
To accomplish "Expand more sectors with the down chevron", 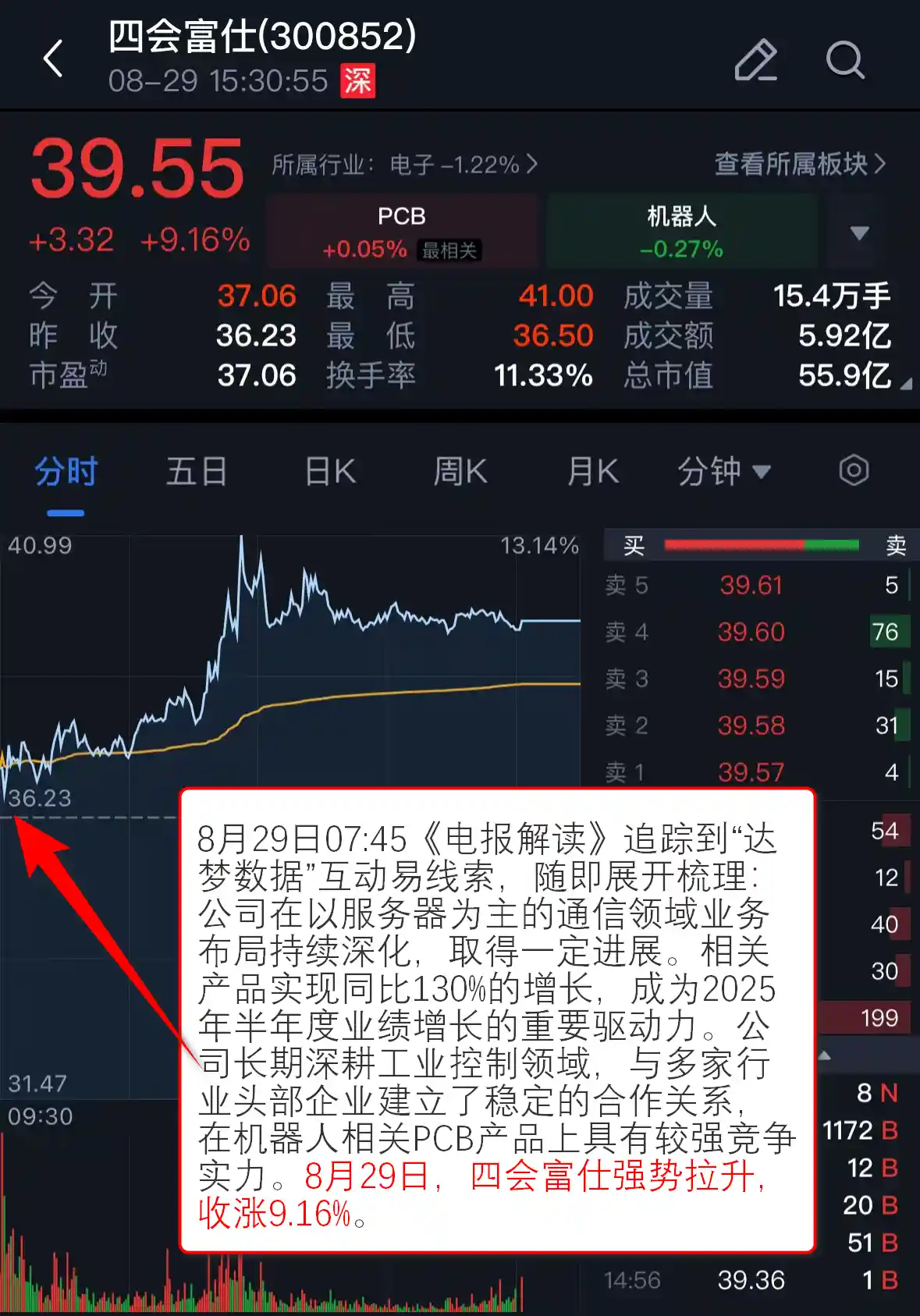I will pyautogui.click(x=858, y=232).
